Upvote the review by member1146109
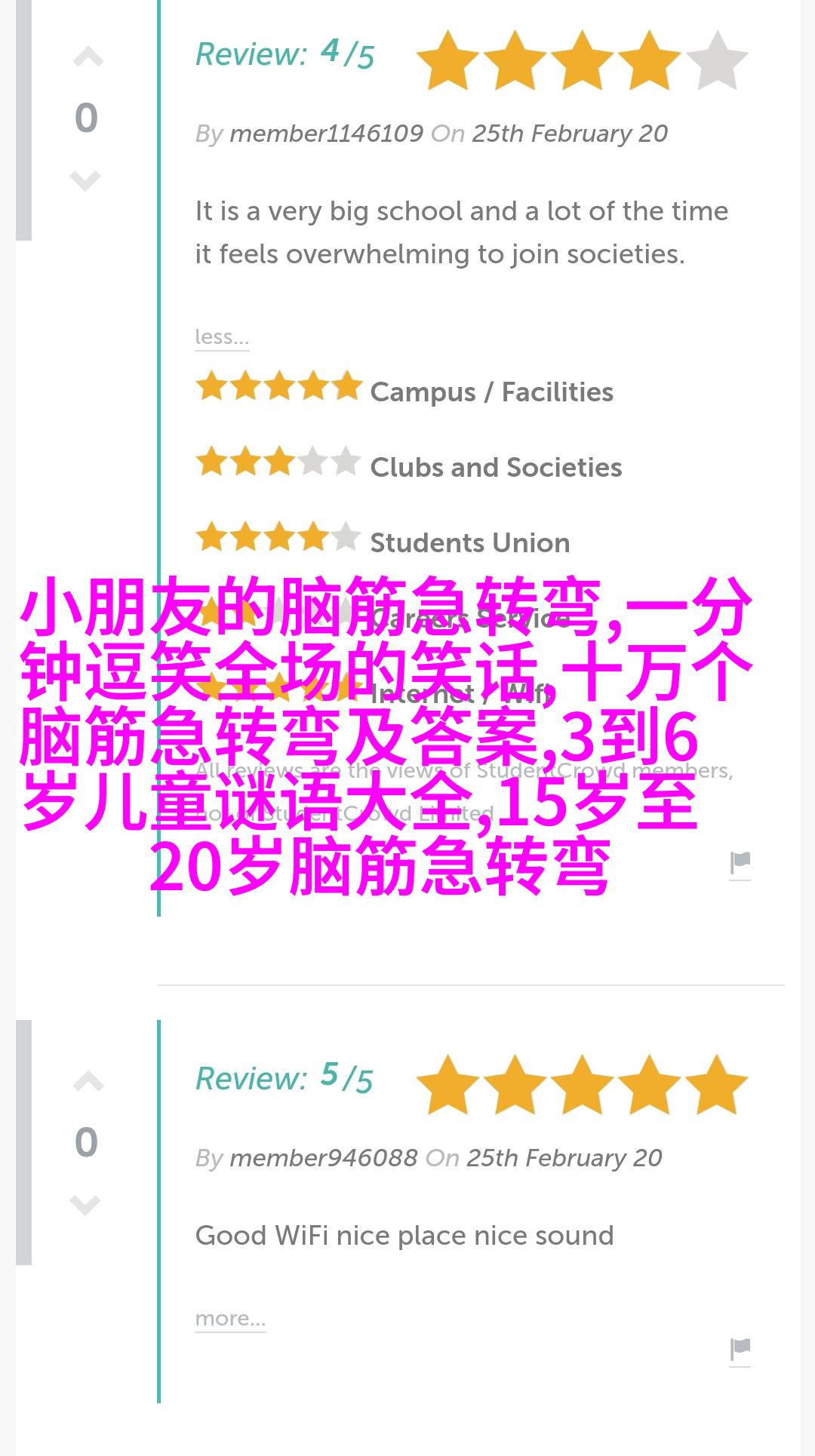The height and width of the screenshot is (1456, 815). coord(88,58)
